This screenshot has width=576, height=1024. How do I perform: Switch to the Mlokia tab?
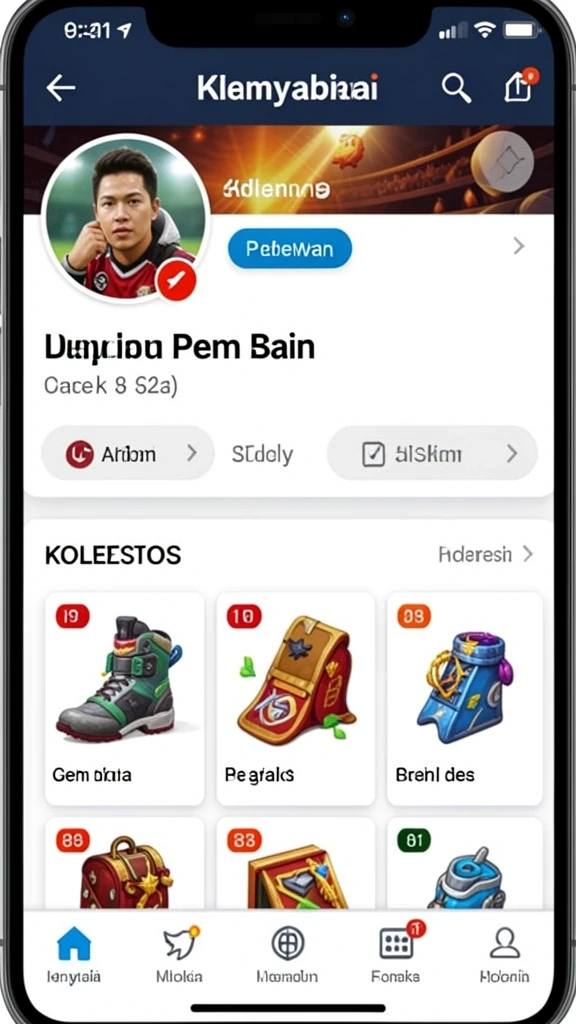coord(180,955)
